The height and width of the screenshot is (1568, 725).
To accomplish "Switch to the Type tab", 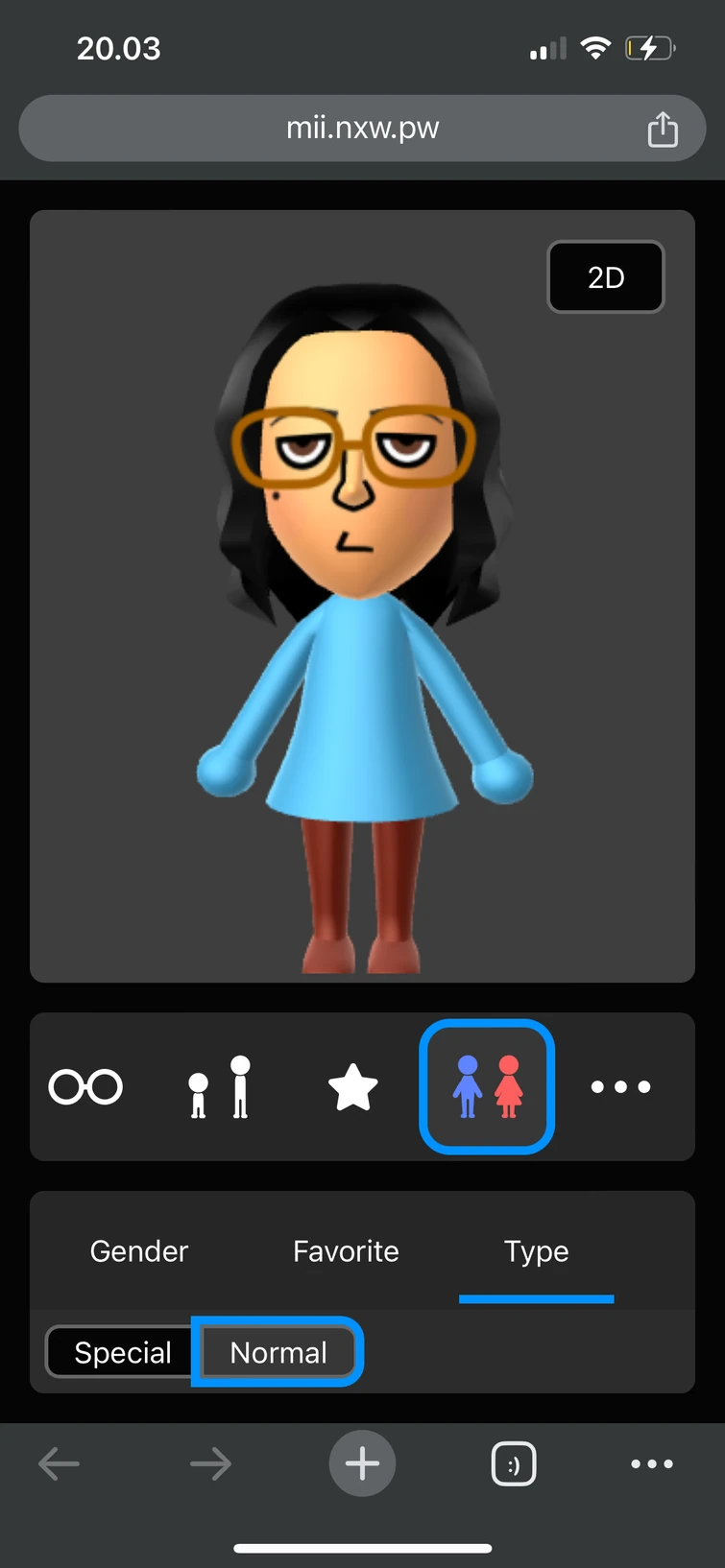I will pyautogui.click(x=536, y=1251).
